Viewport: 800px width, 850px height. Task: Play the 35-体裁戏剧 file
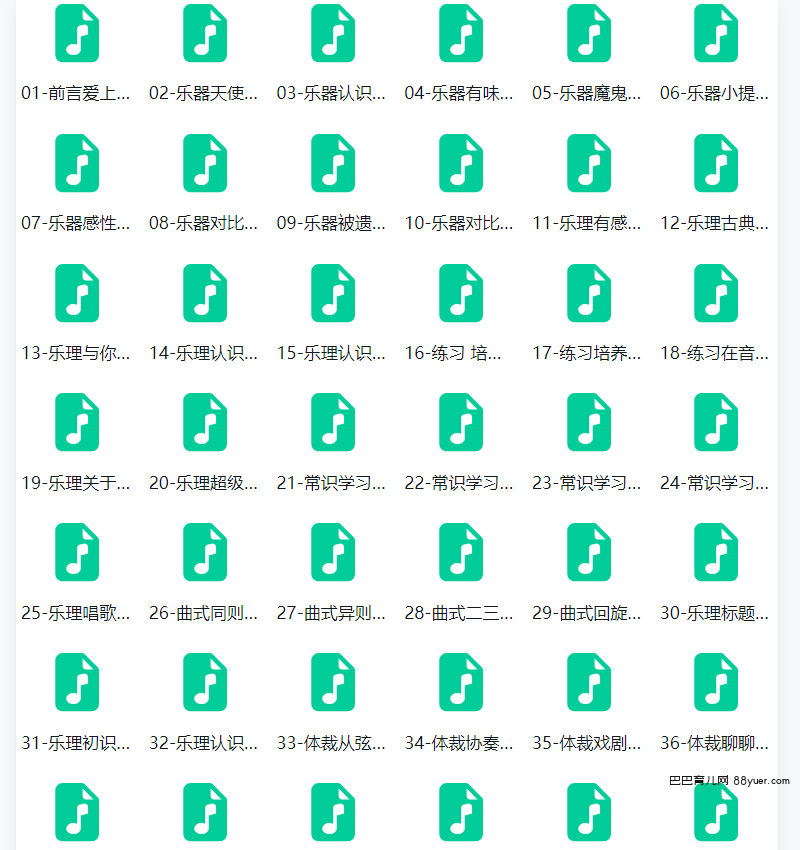(589, 683)
